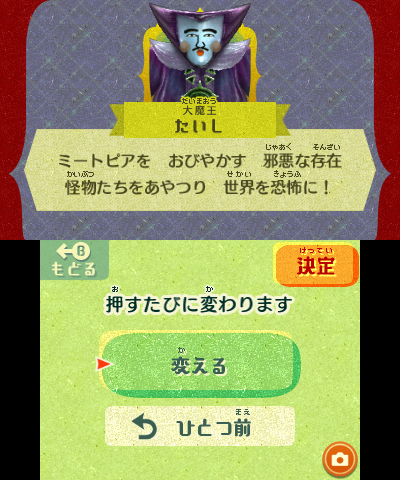Open the camera screenshot icon
The height and width of the screenshot is (480, 400).
pyautogui.click(x=340, y=460)
